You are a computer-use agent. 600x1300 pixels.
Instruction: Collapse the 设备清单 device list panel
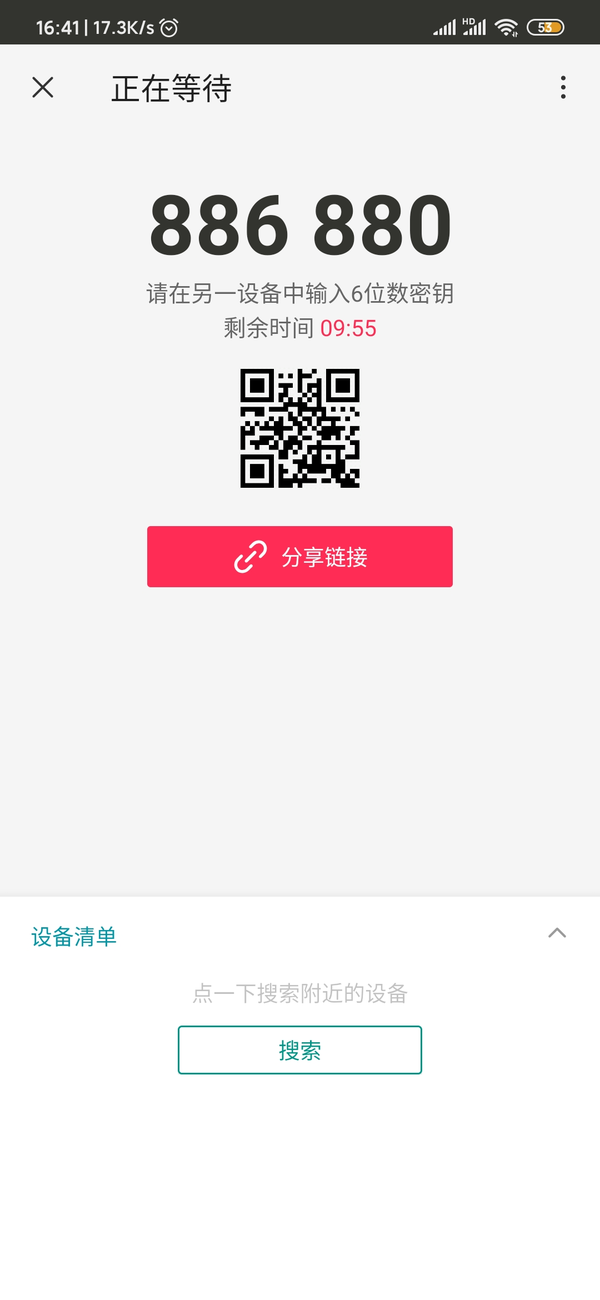[x=557, y=934]
